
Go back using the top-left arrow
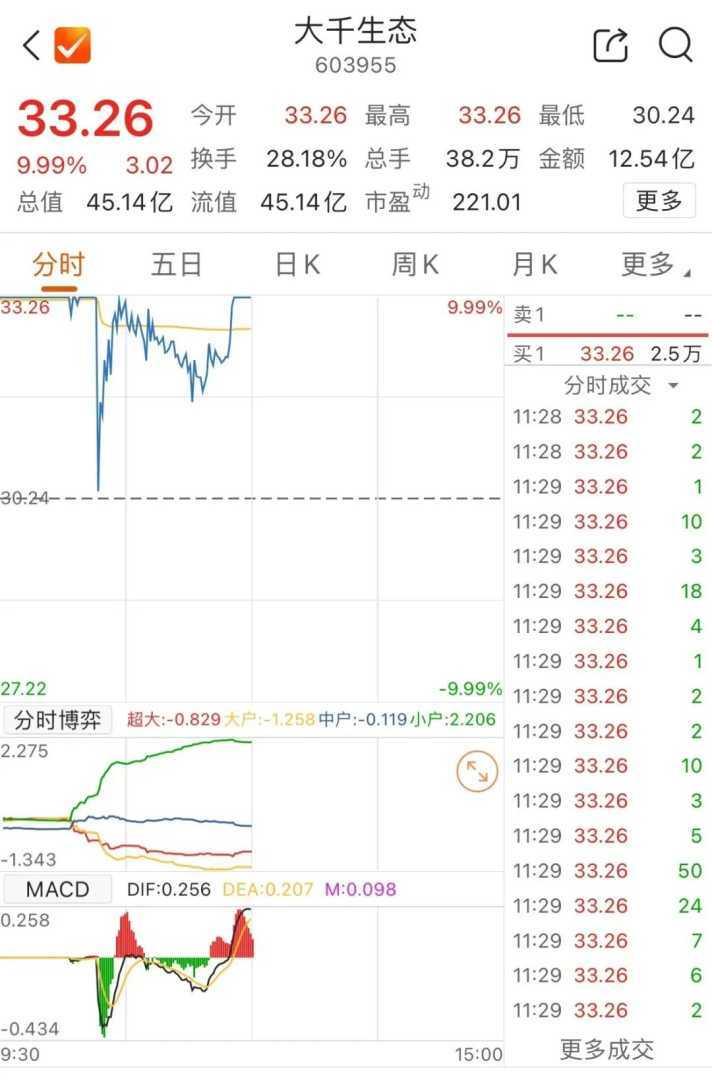(x=31, y=45)
